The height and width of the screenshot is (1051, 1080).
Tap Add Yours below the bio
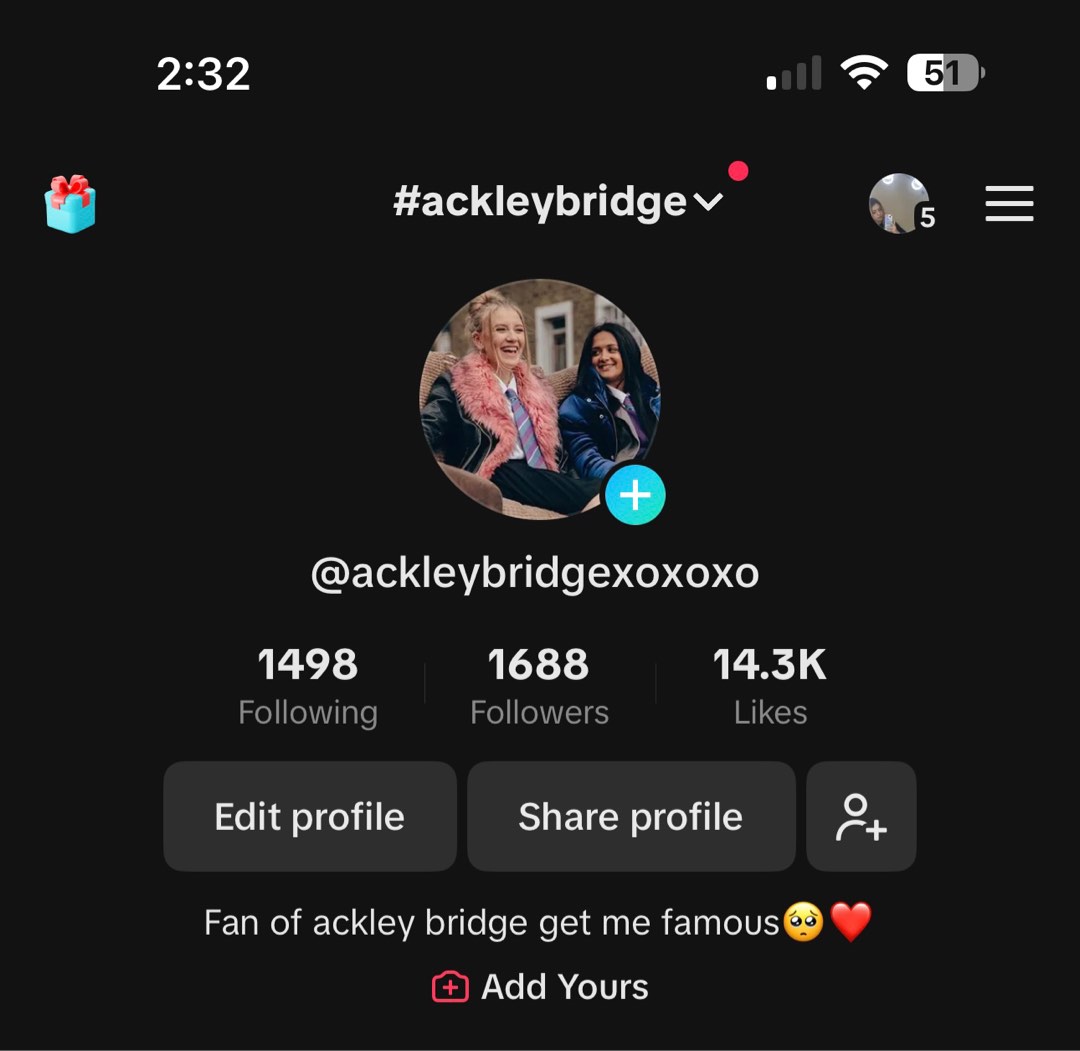click(540, 987)
